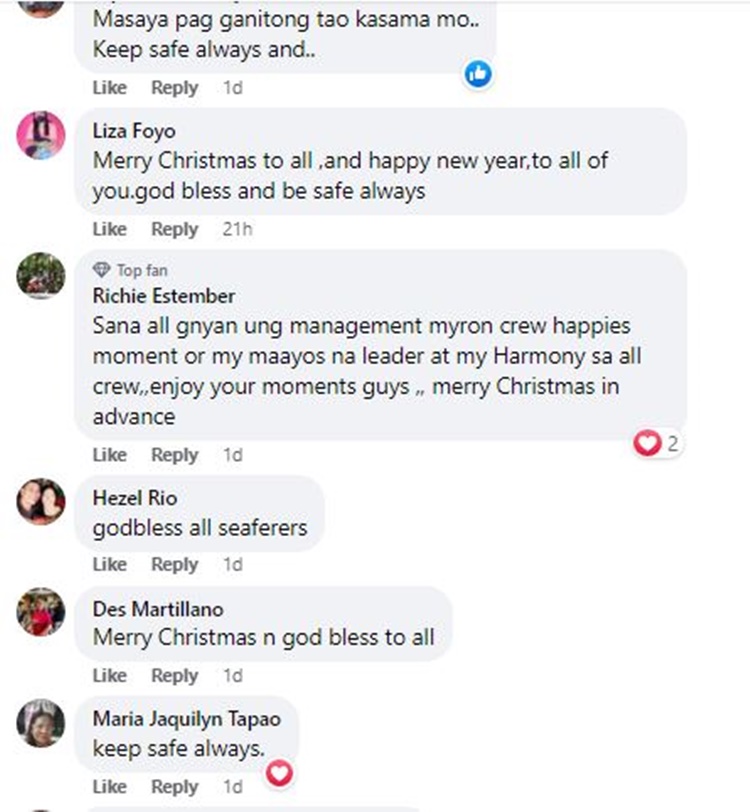Reply to Richie Estember's comment
Screen dimensions: 750x812
pyautogui.click(x=174, y=455)
